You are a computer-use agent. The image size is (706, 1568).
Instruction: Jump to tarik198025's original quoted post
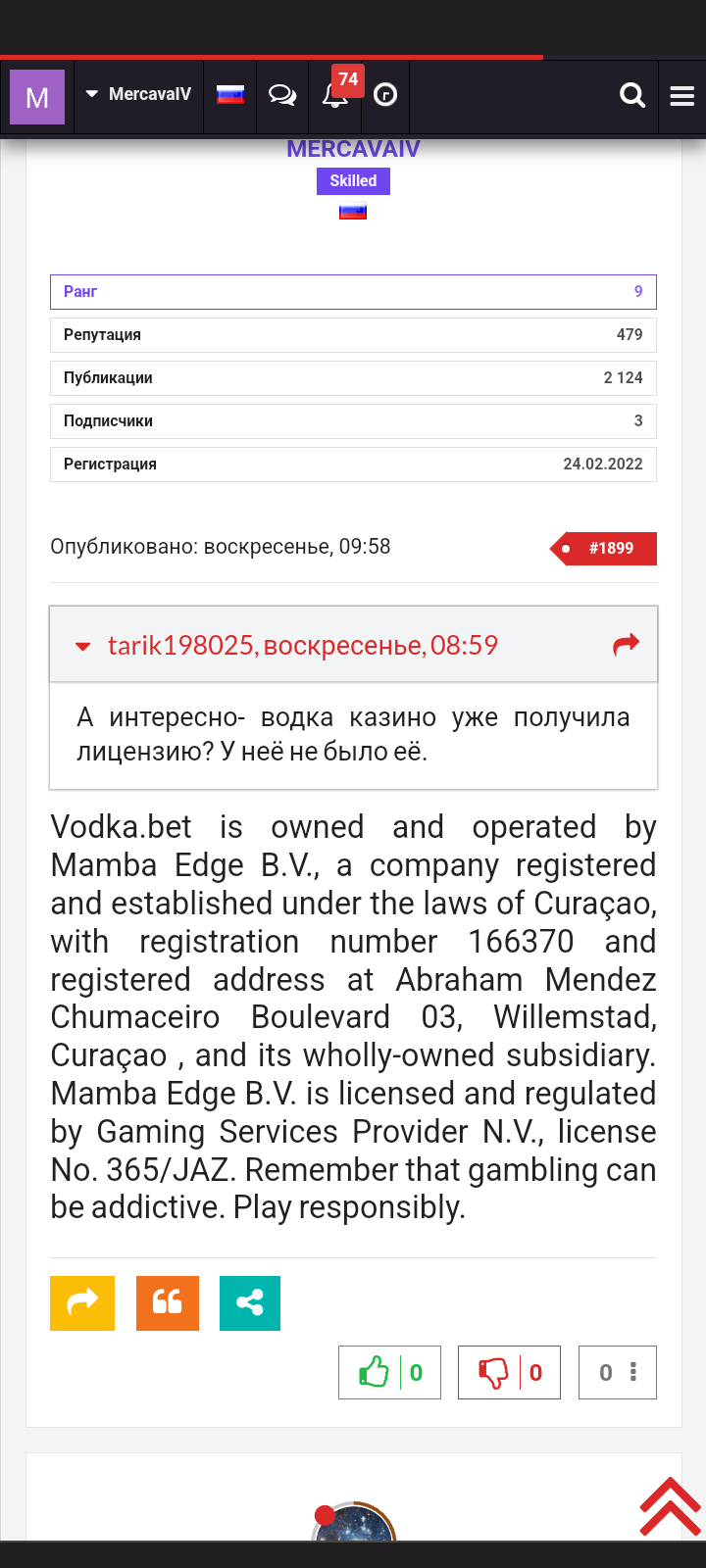(626, 644)
